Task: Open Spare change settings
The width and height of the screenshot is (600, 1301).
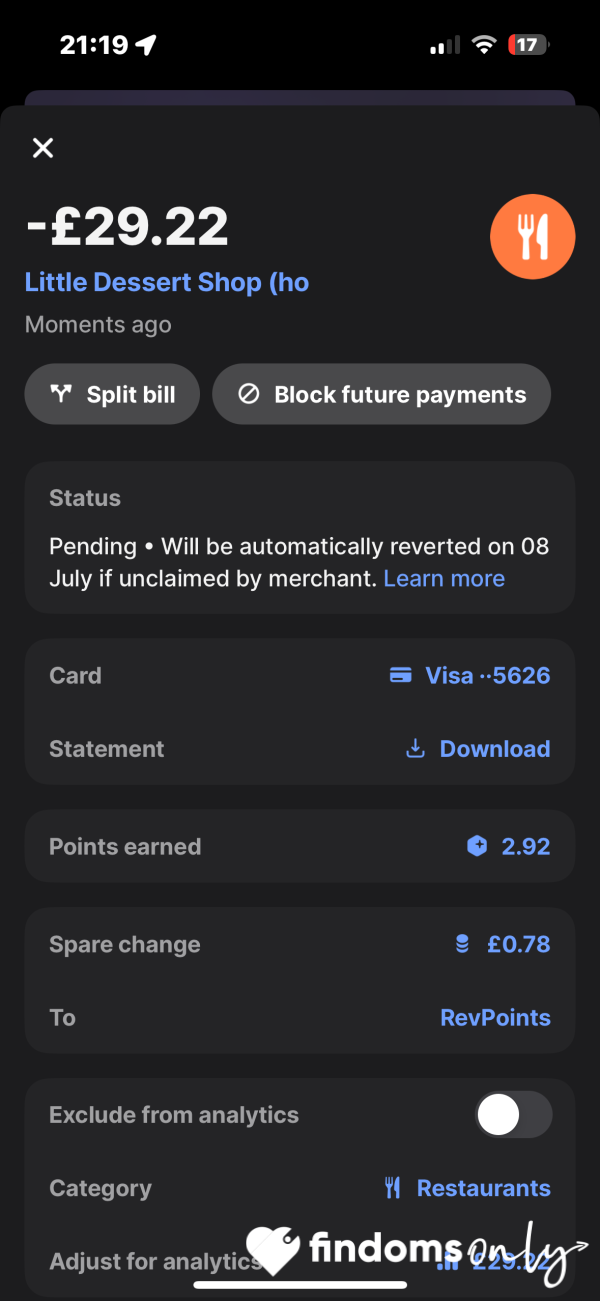Action: click(x=300, y=944)
